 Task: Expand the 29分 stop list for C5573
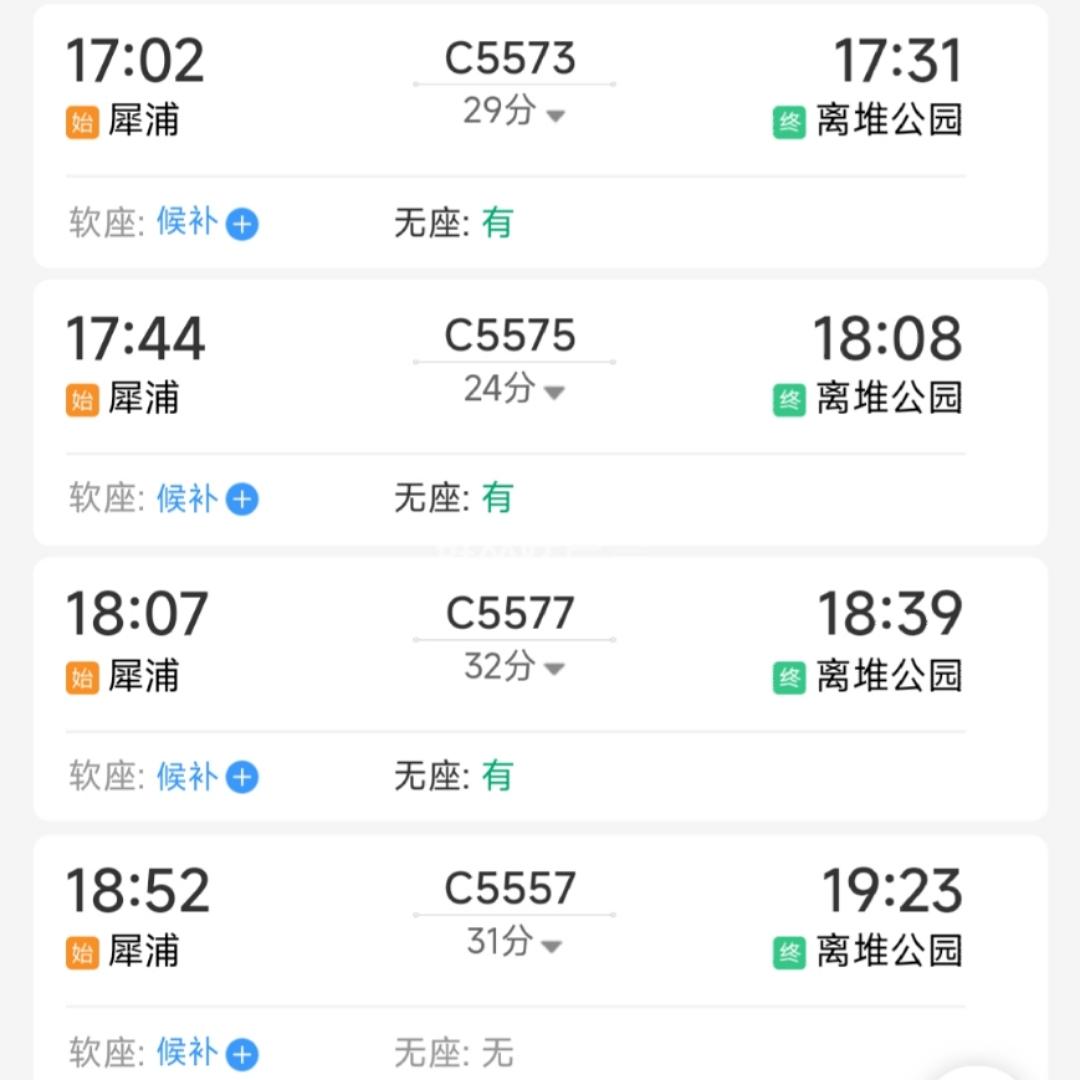coord(514,112)
